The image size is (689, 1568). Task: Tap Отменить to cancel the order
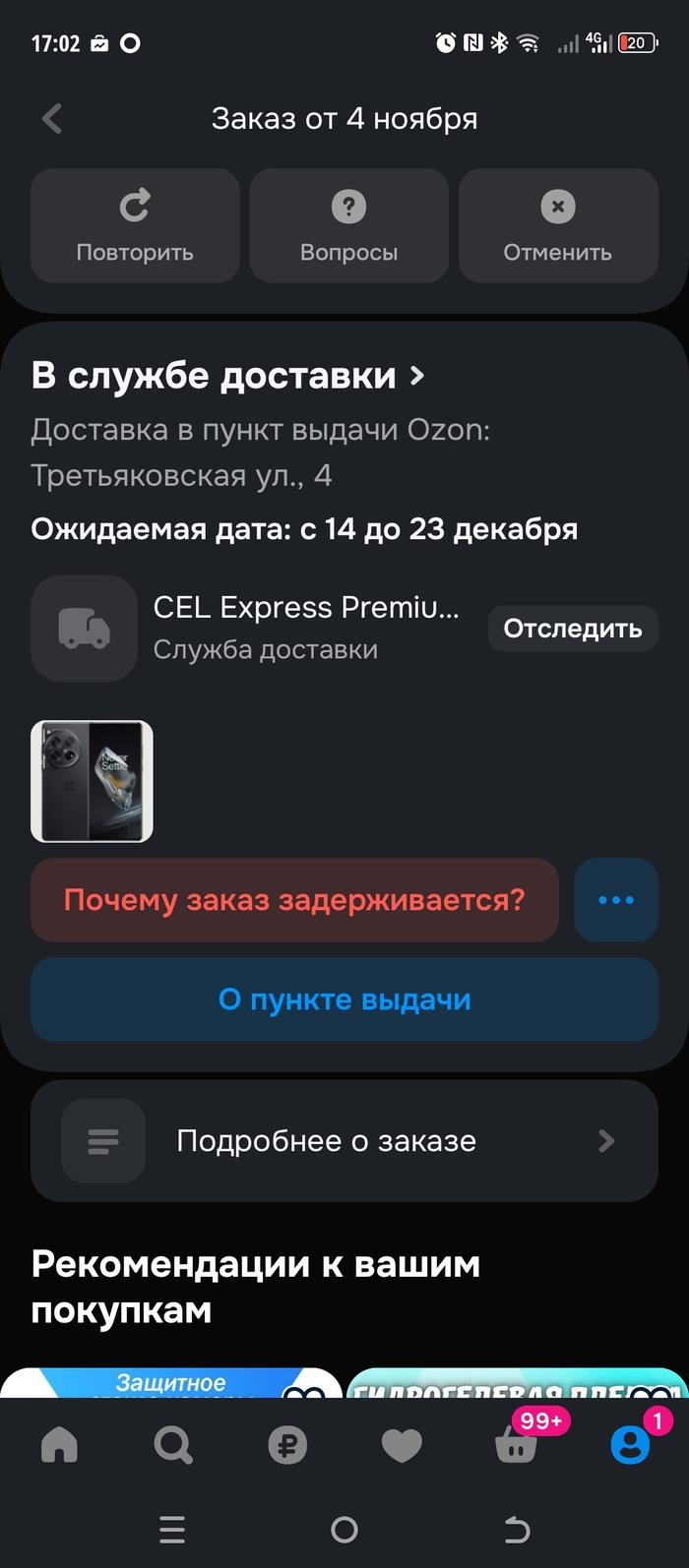tap(558, 225)
